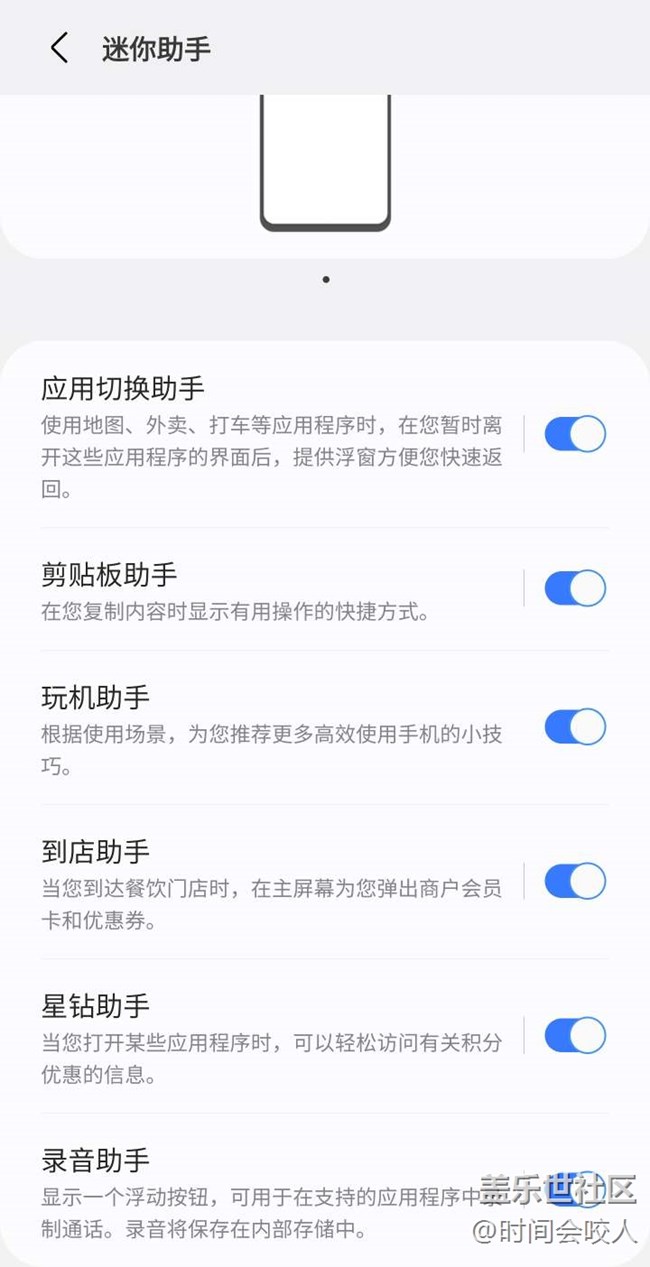Screen dimensions: 650x1267
Task: Go back from 迷你助手 page
Action: tap(60, 48)
